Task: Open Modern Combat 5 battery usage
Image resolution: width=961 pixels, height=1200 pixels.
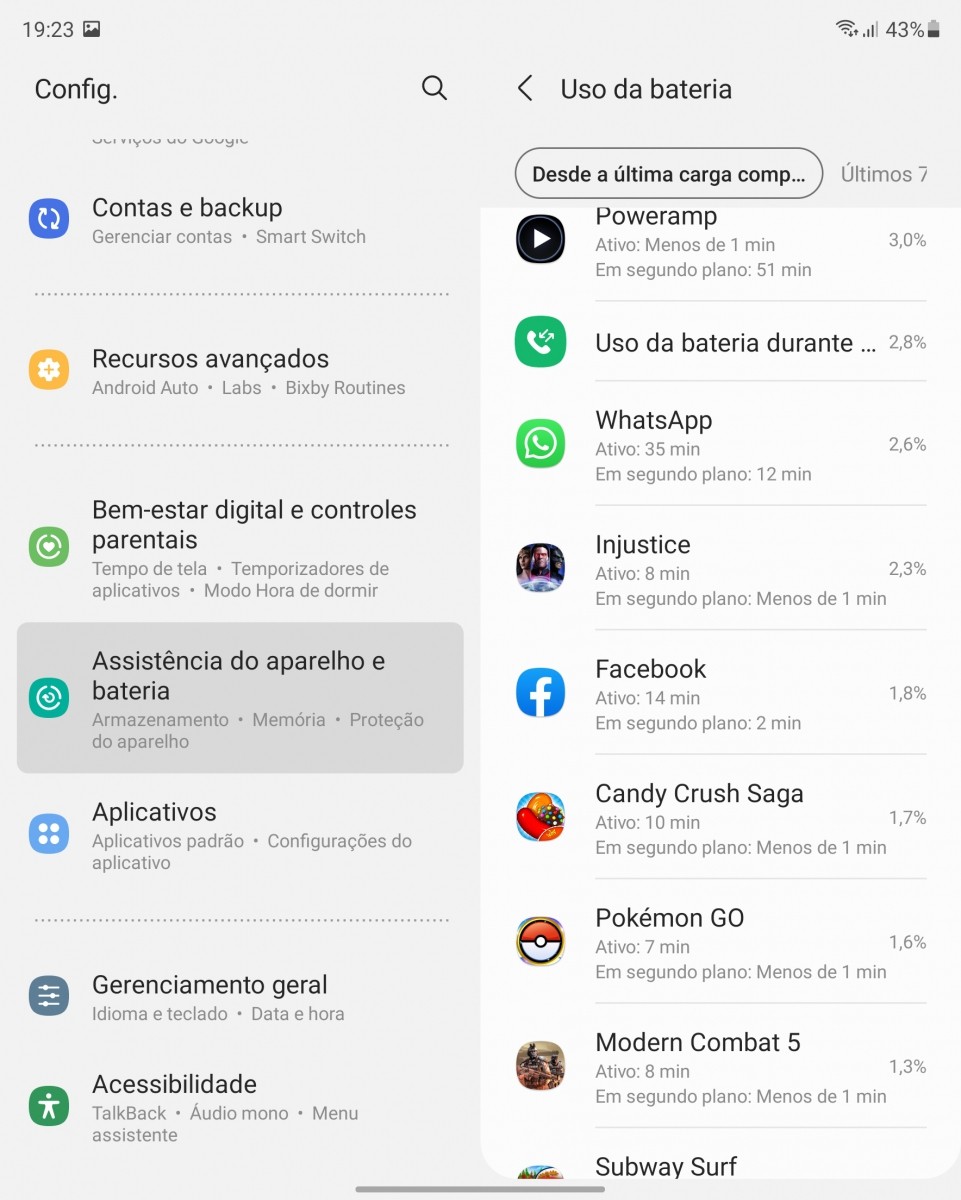Action: click(x=720, y=1066)
